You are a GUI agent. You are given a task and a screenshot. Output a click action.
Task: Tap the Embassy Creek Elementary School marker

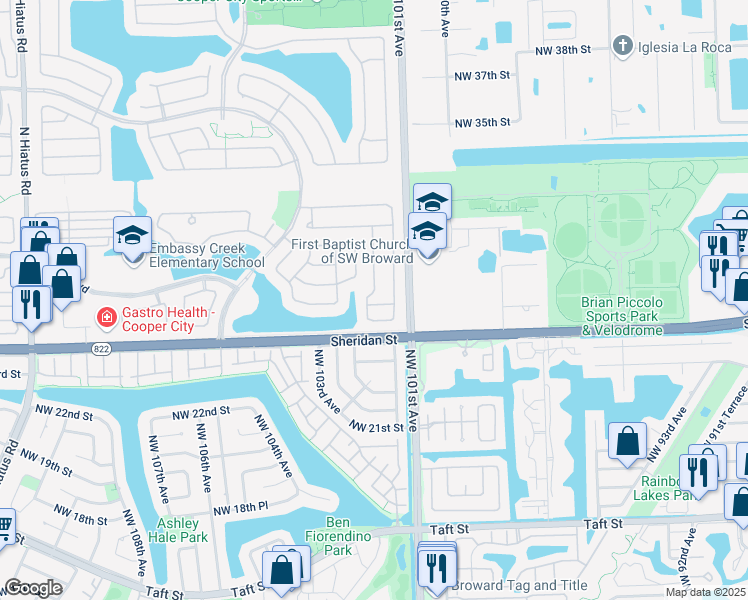click(132, 236)
